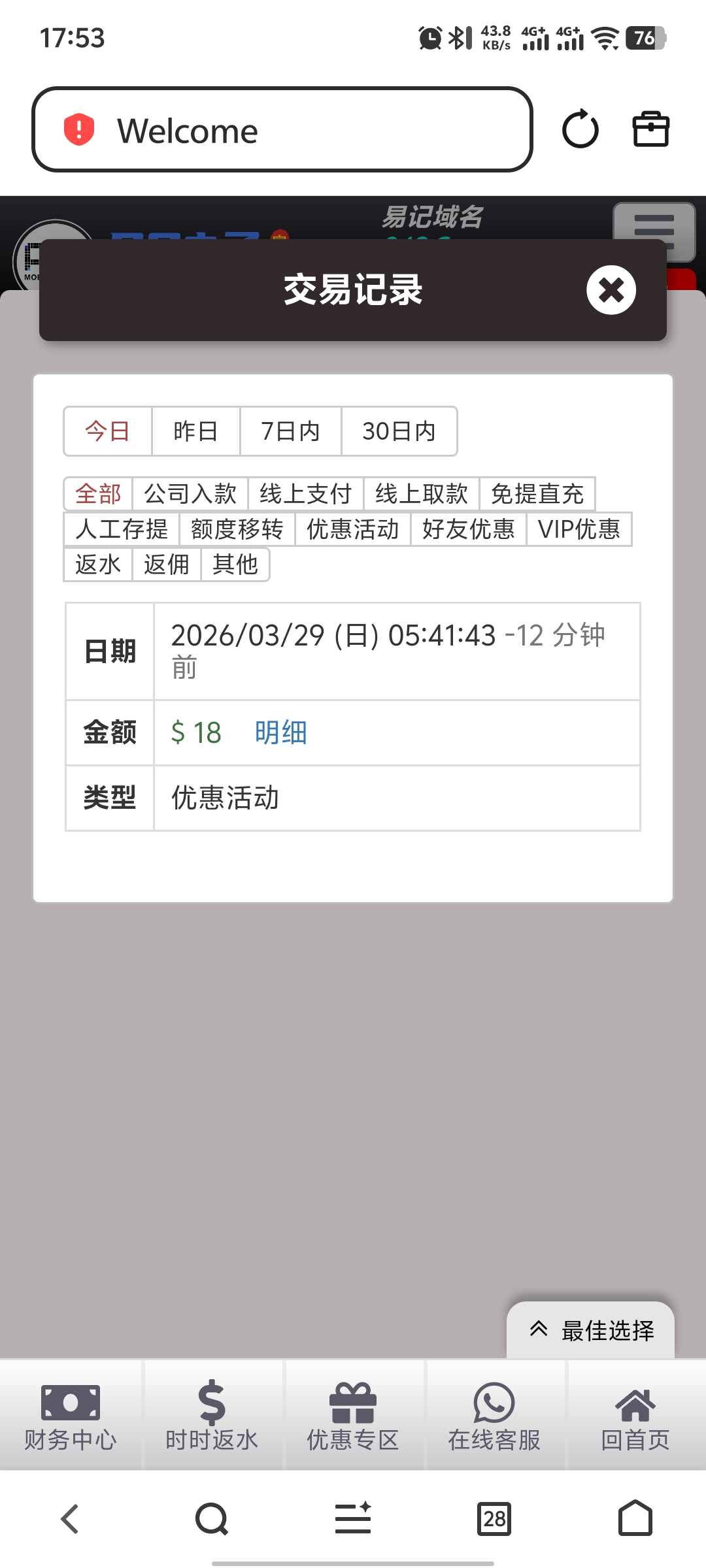This screenshot has height=1568, width=706.
Task: Tap the Welcome address bar
Action: click(282, 129)
